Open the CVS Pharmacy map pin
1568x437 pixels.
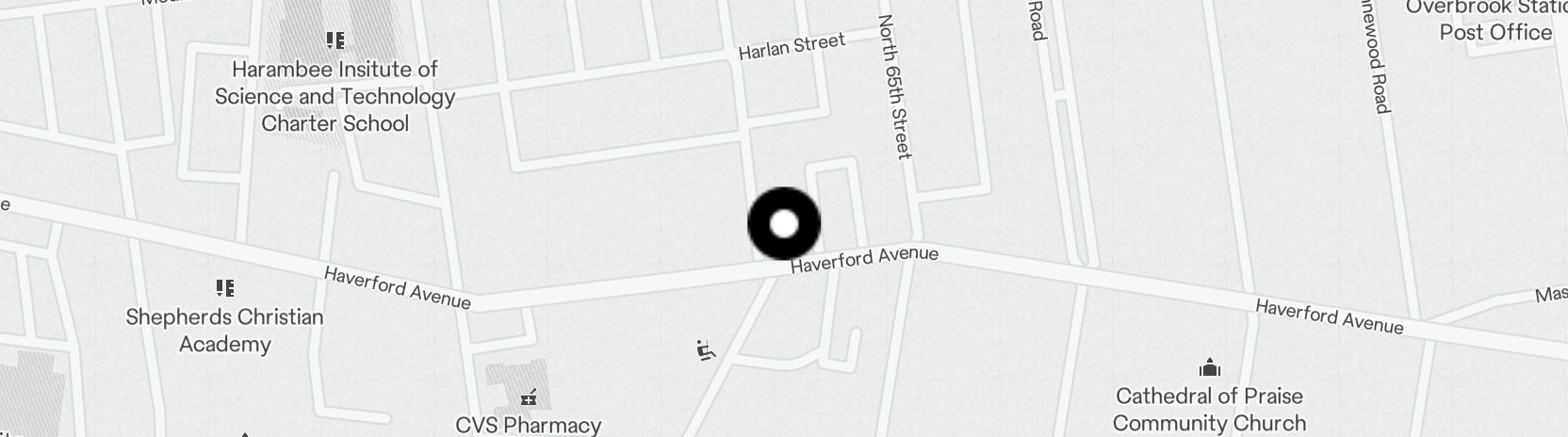coord(530,398)
